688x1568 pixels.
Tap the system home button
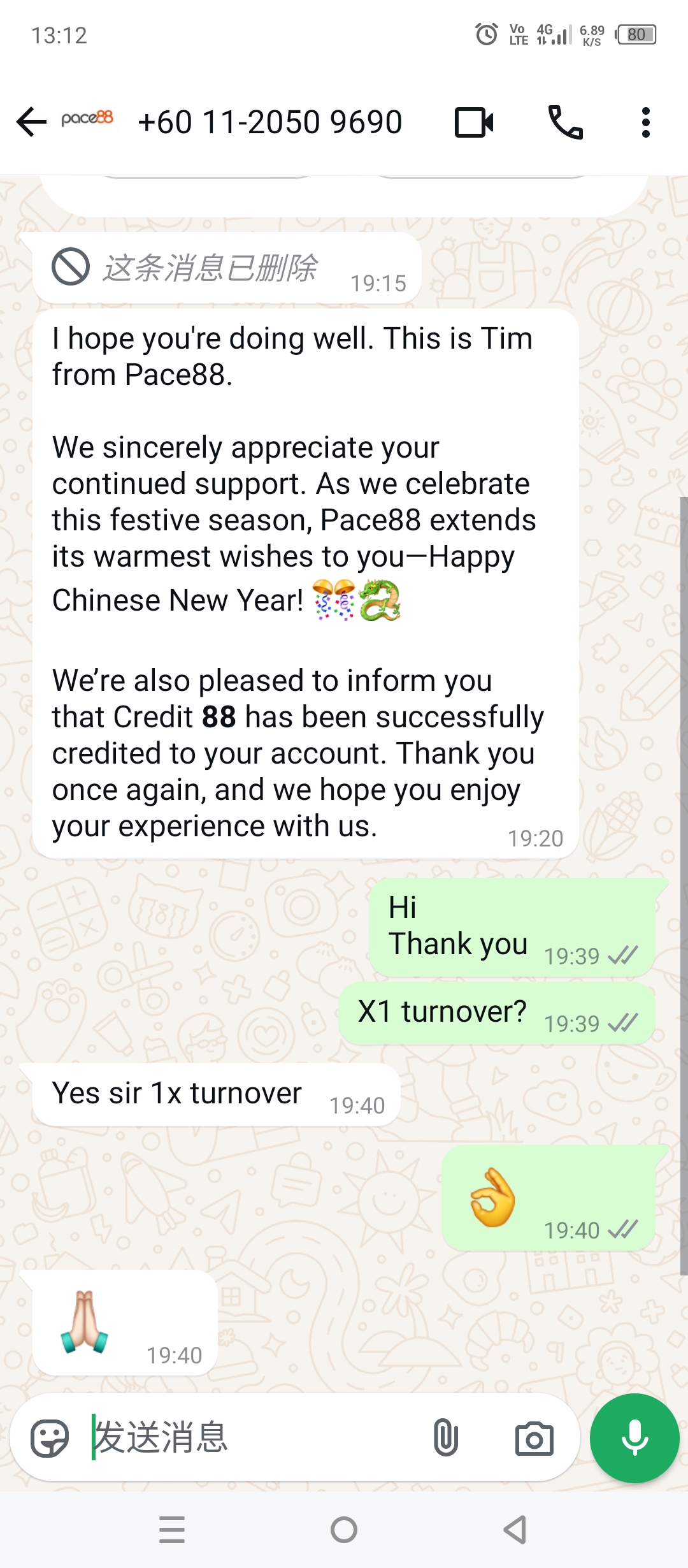pos(344,1530)
